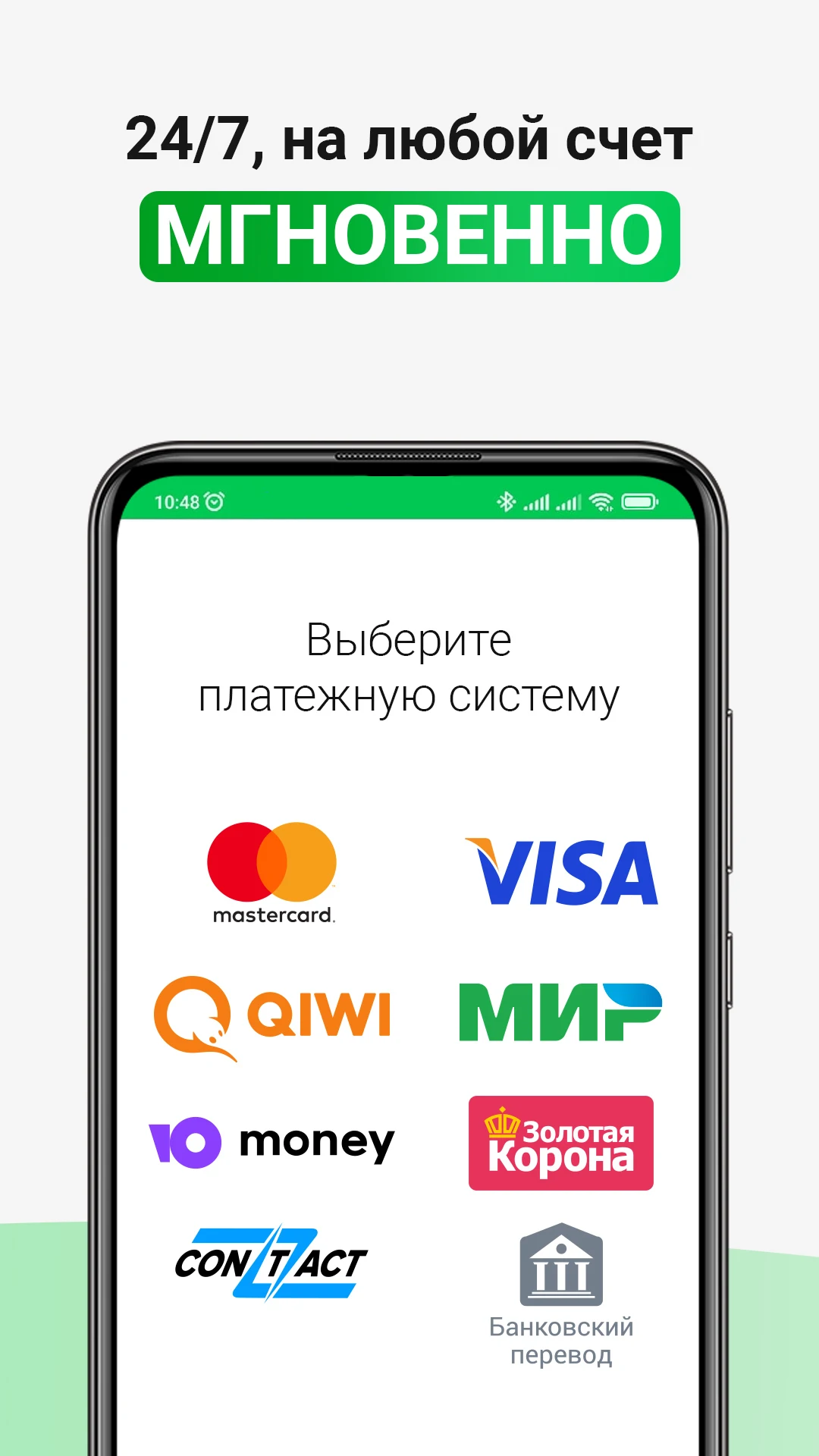The image size is (819, 1456).
Task: Choose the Contact transfer system
Action: [x=271, y=1263]
